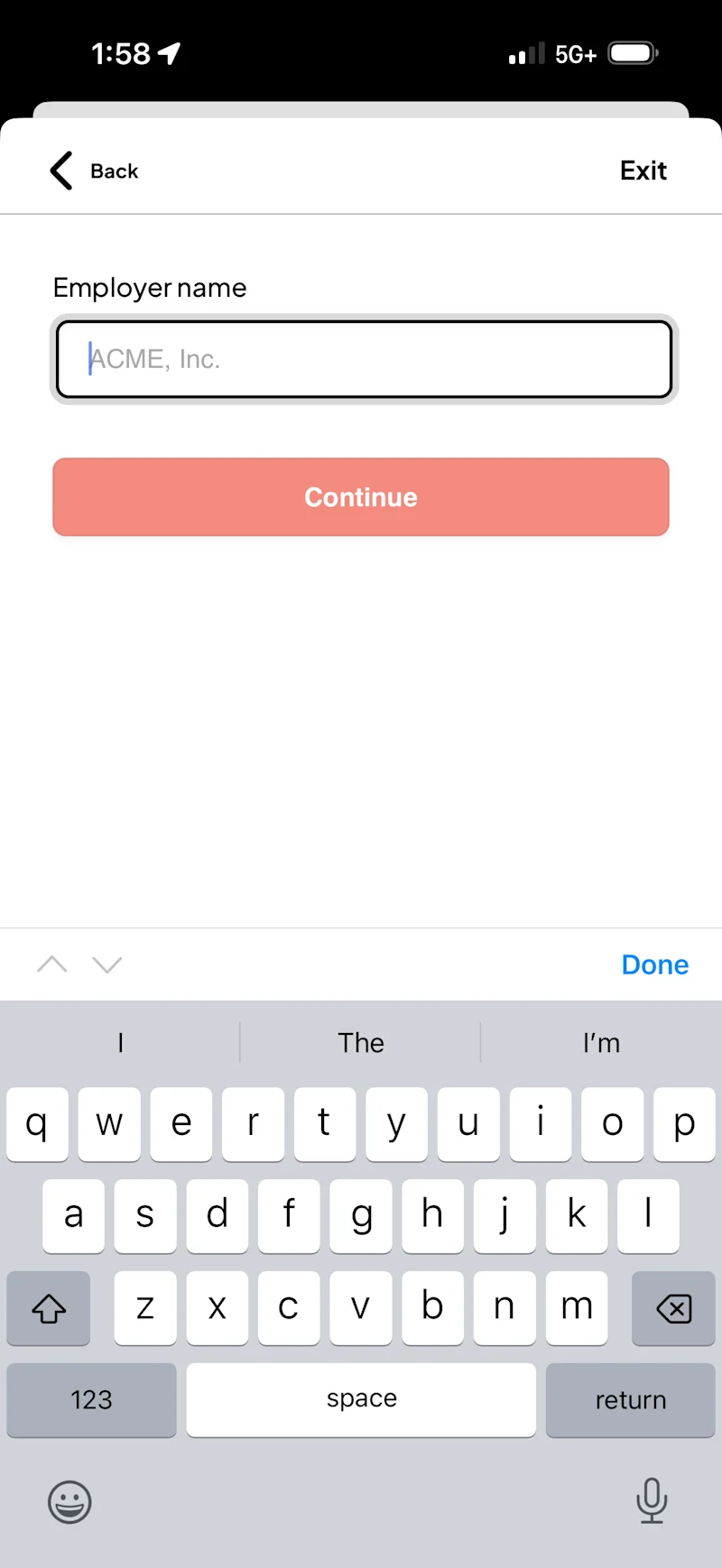This screenshot has width=722, height=1568.
Task: Exit the employer setup flow
Action: [643, 171]
